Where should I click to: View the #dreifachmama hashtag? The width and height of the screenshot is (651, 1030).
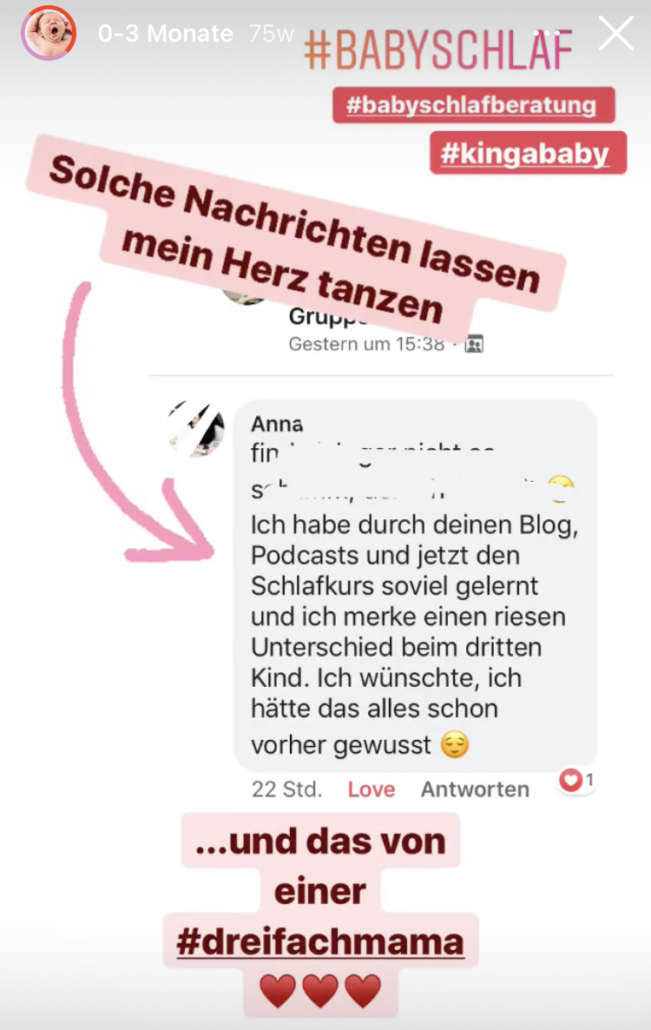[x=320, y=941]
